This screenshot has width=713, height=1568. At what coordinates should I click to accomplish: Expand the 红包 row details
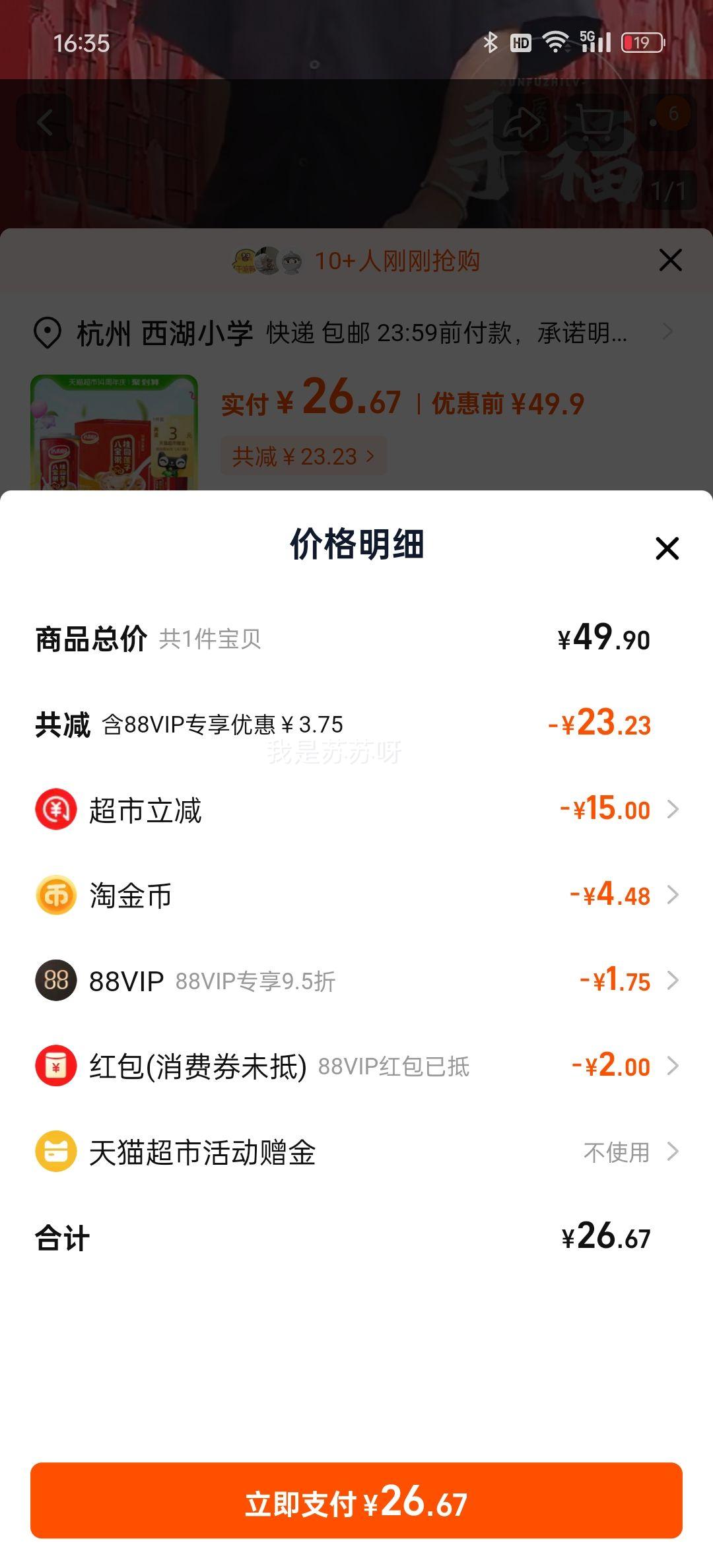point(672,1065)
